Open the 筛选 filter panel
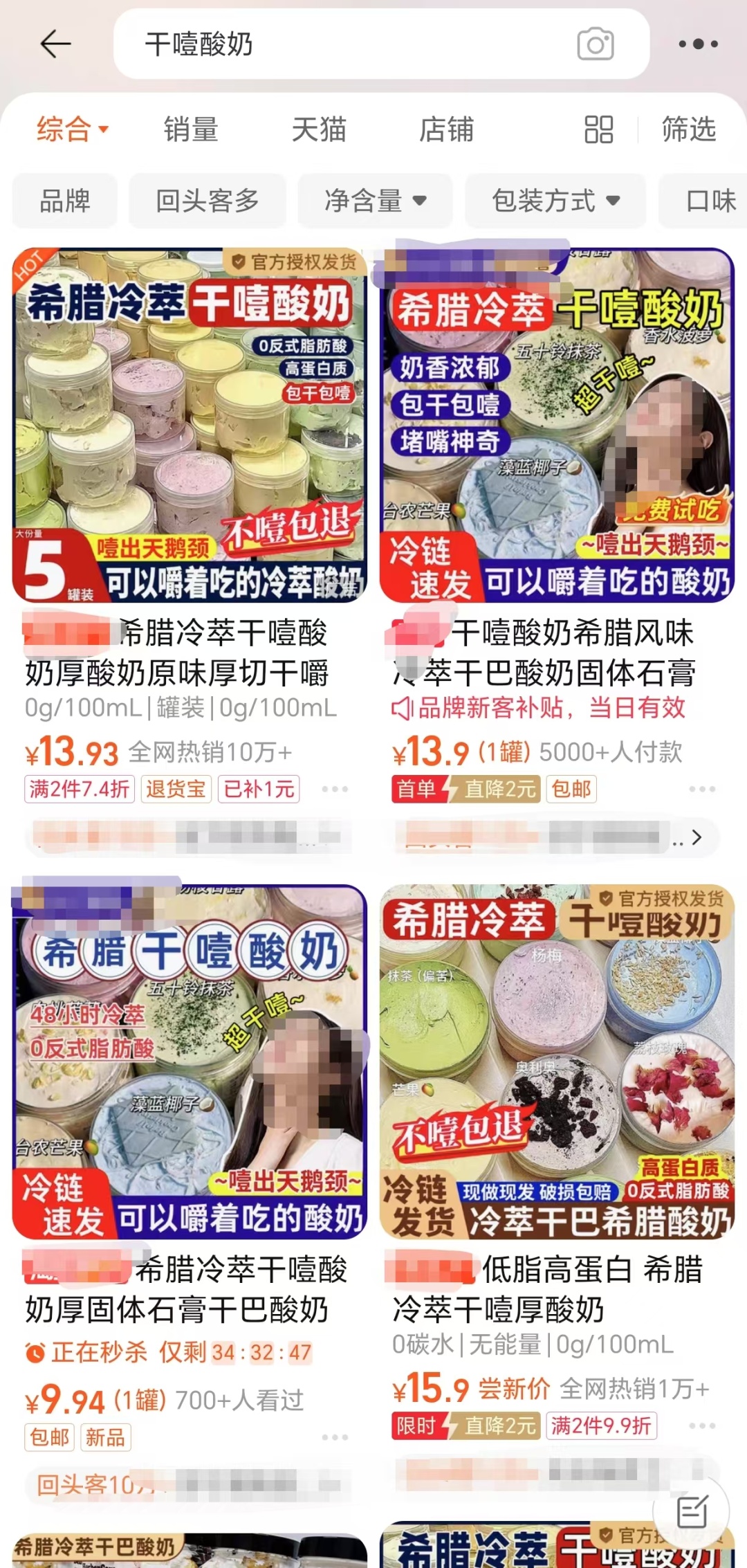 pos(689,129)
